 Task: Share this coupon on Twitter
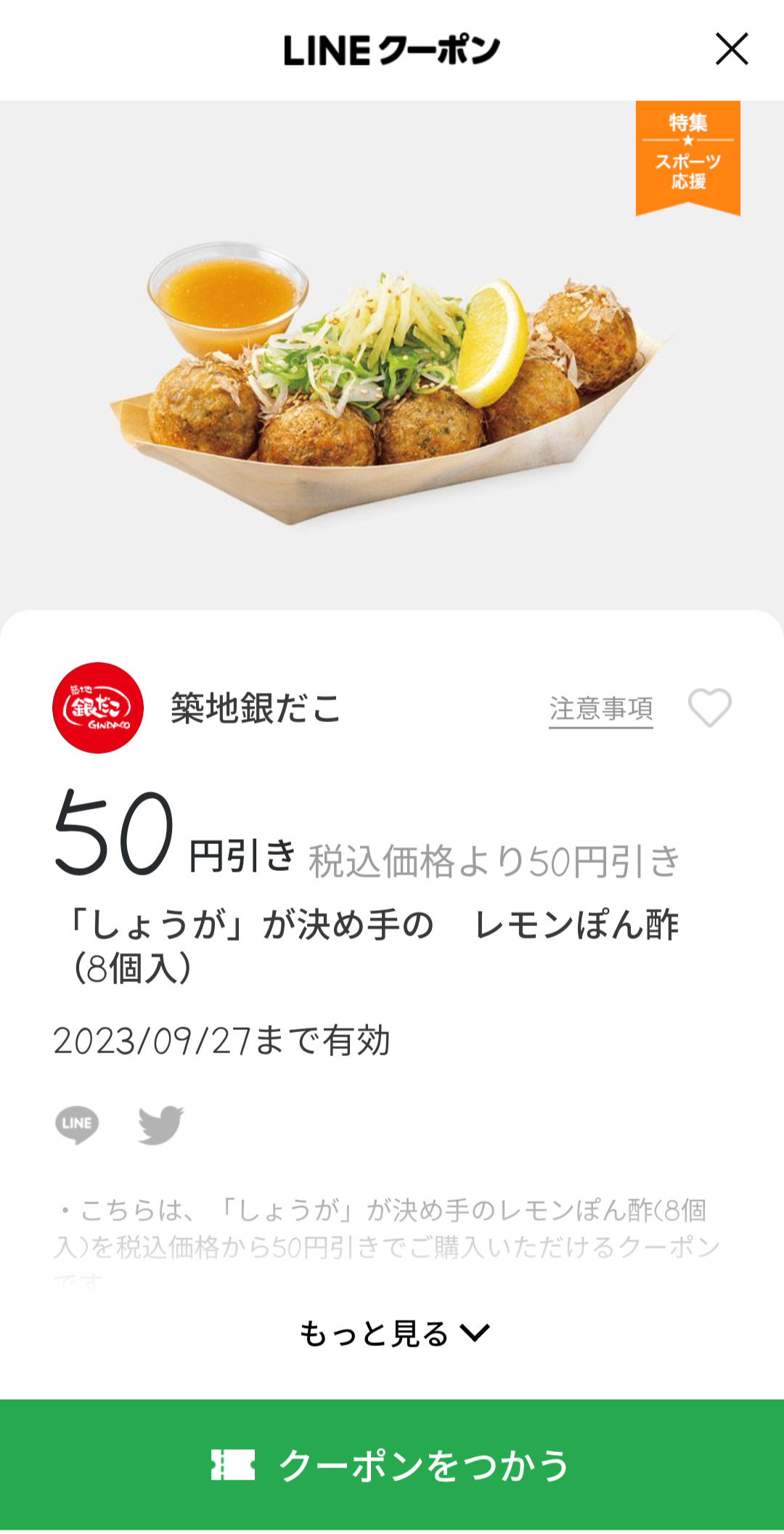[x=160, y=1124]
